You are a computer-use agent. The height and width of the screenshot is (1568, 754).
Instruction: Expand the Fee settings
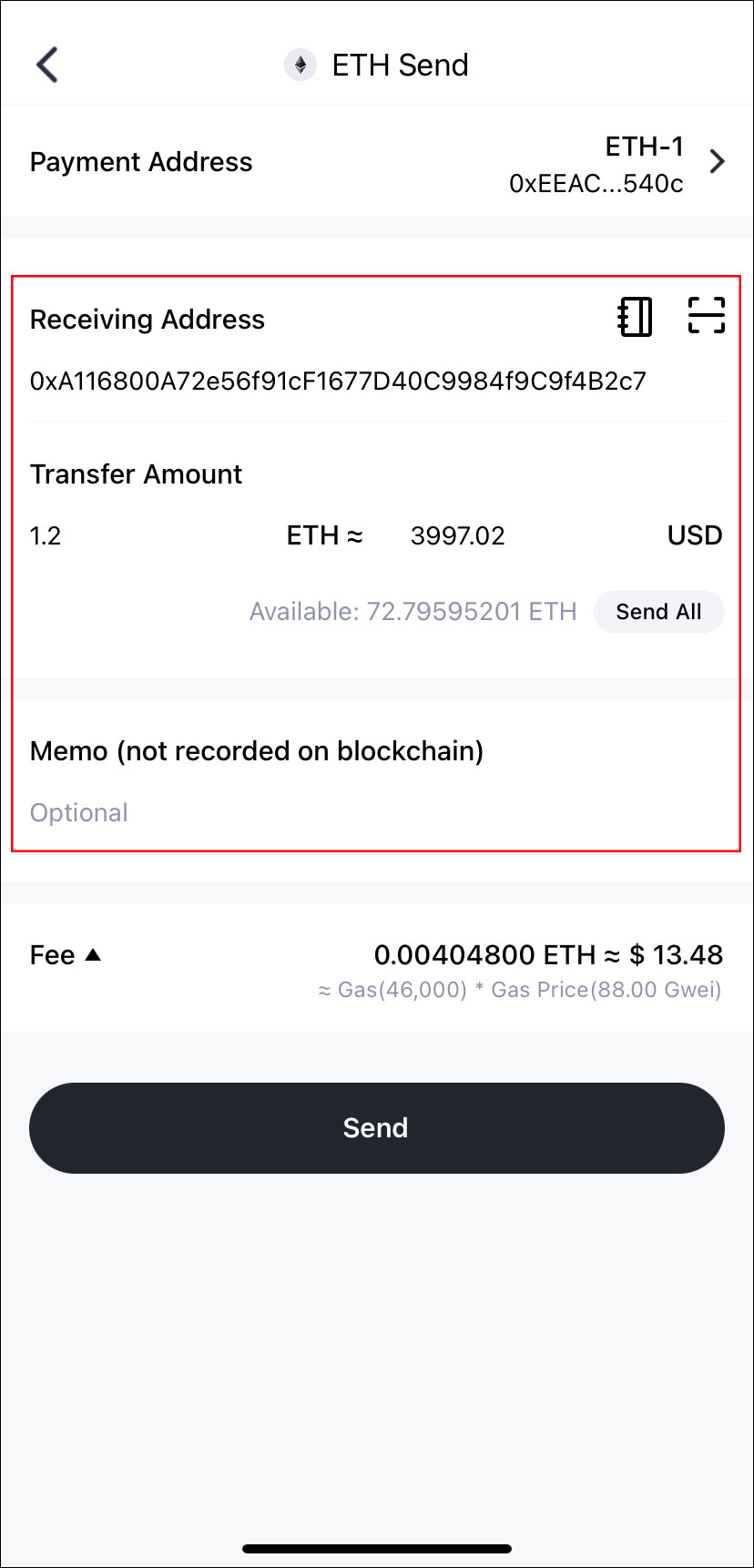pos(66,955)
